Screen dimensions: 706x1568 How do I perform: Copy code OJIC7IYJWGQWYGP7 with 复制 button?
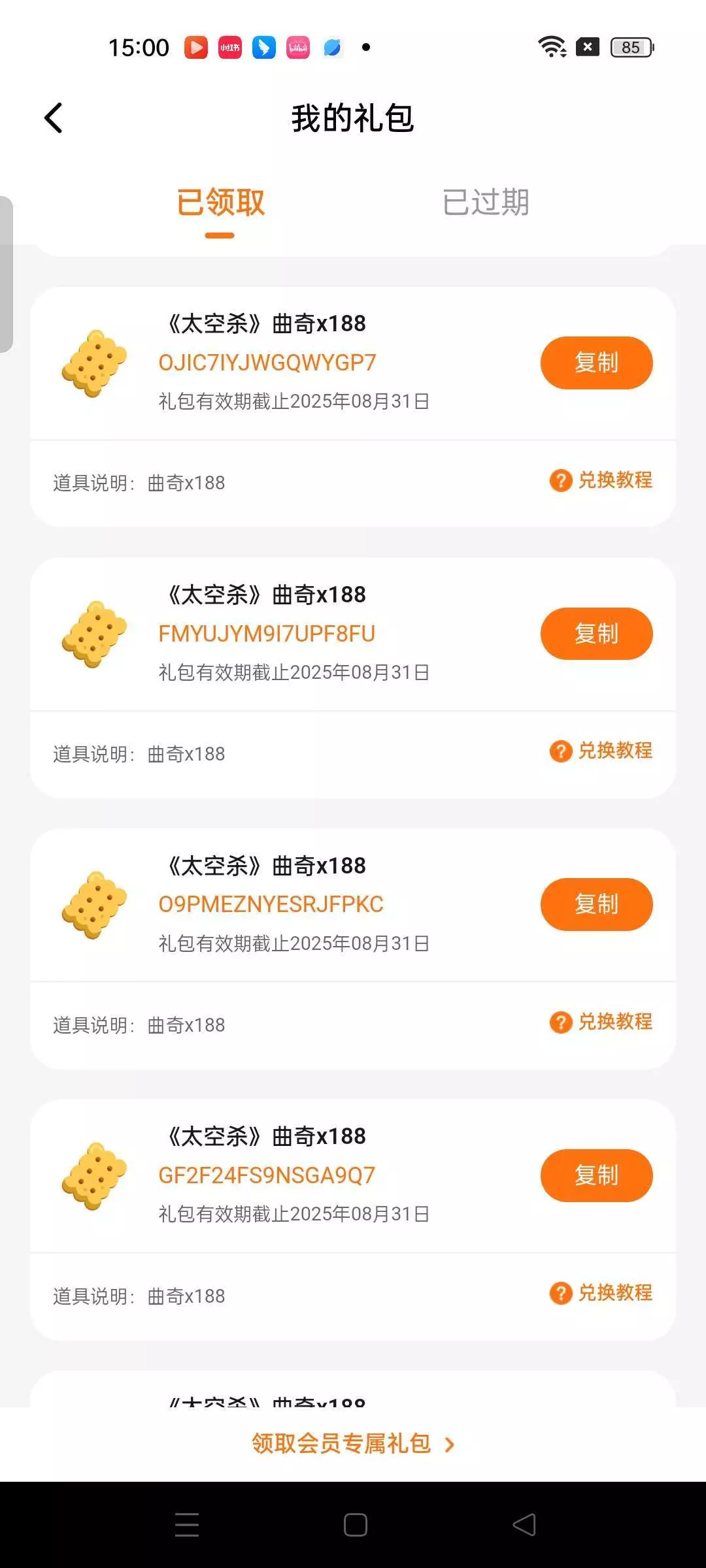click(596, 363)
